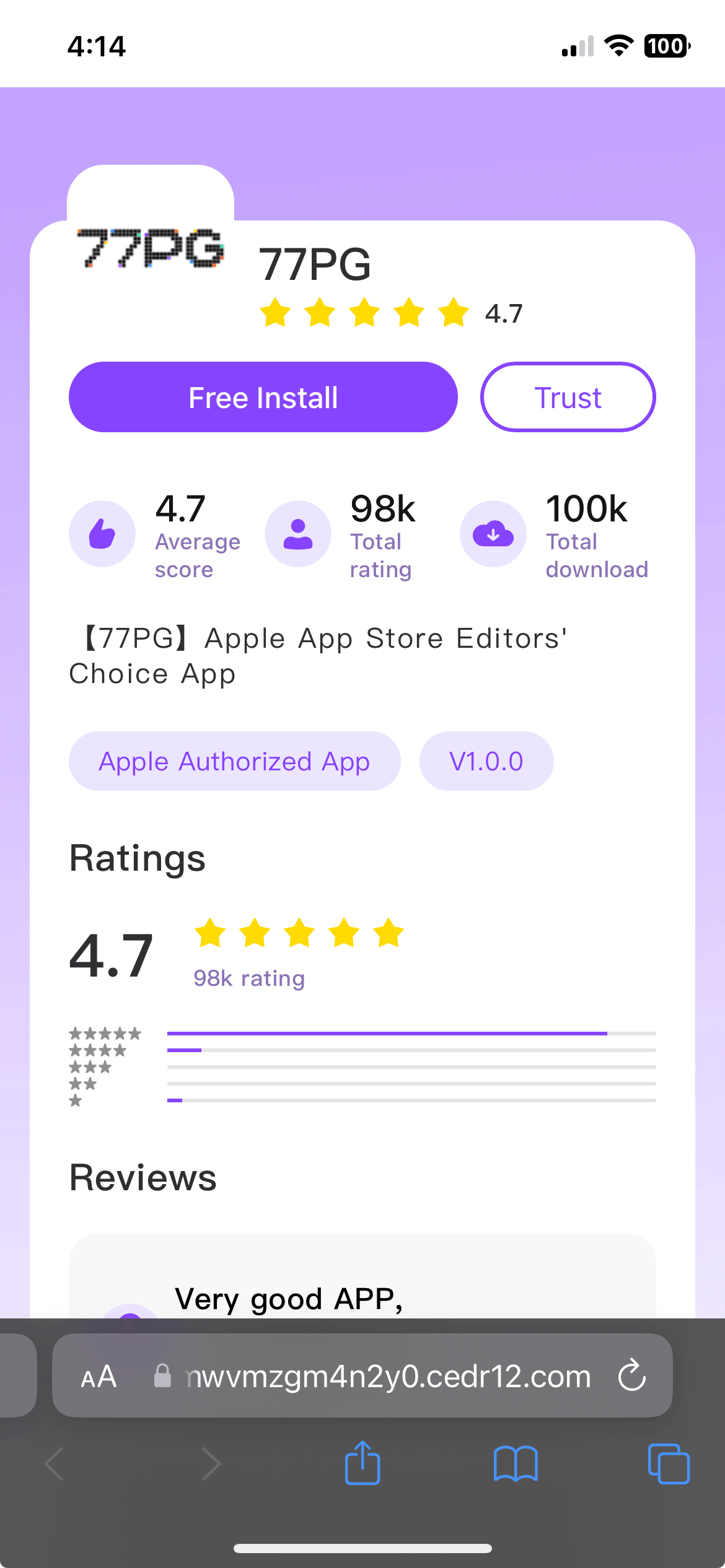Select the V1.0.0 version tag
725x1568 pixels.
(x=486, y=761)
